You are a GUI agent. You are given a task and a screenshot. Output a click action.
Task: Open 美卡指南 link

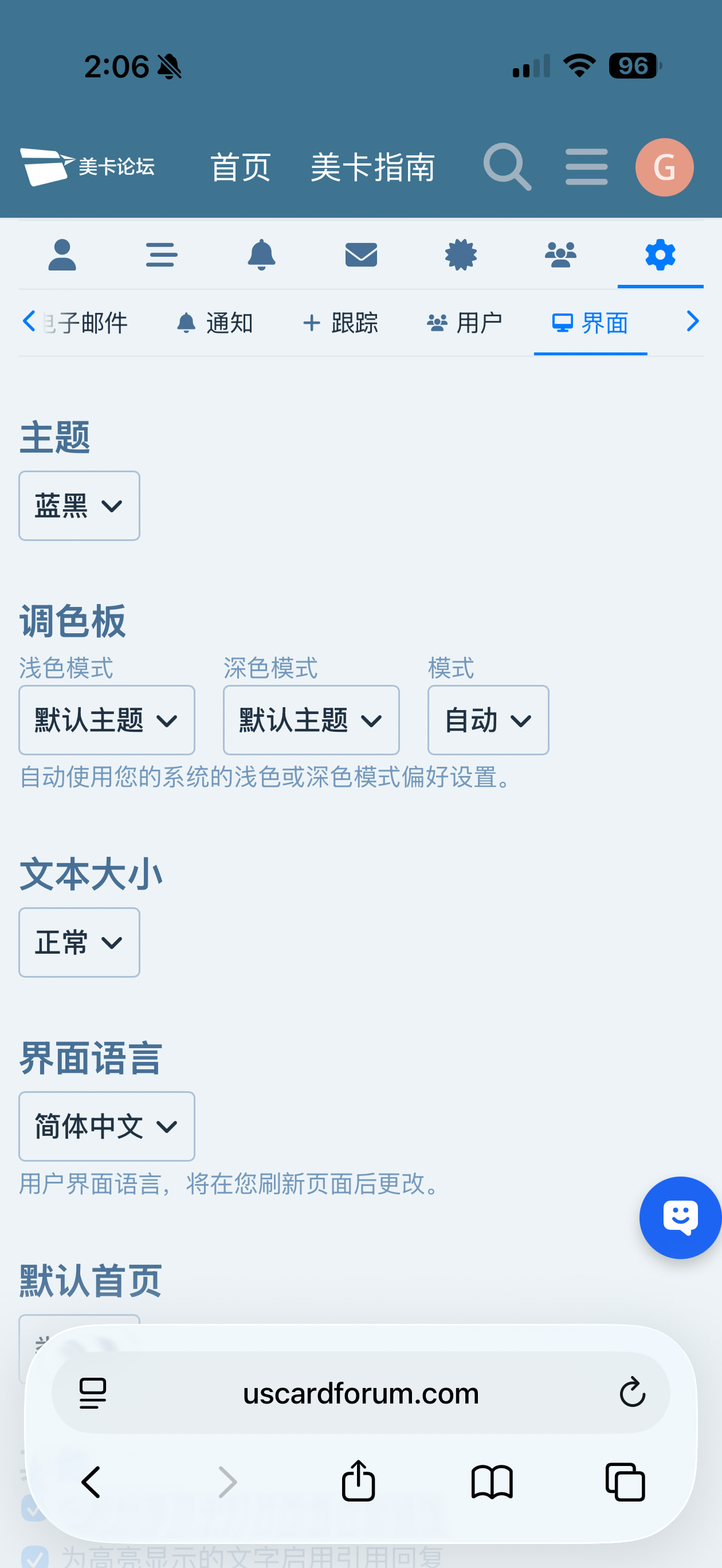[x=372, y=167]
